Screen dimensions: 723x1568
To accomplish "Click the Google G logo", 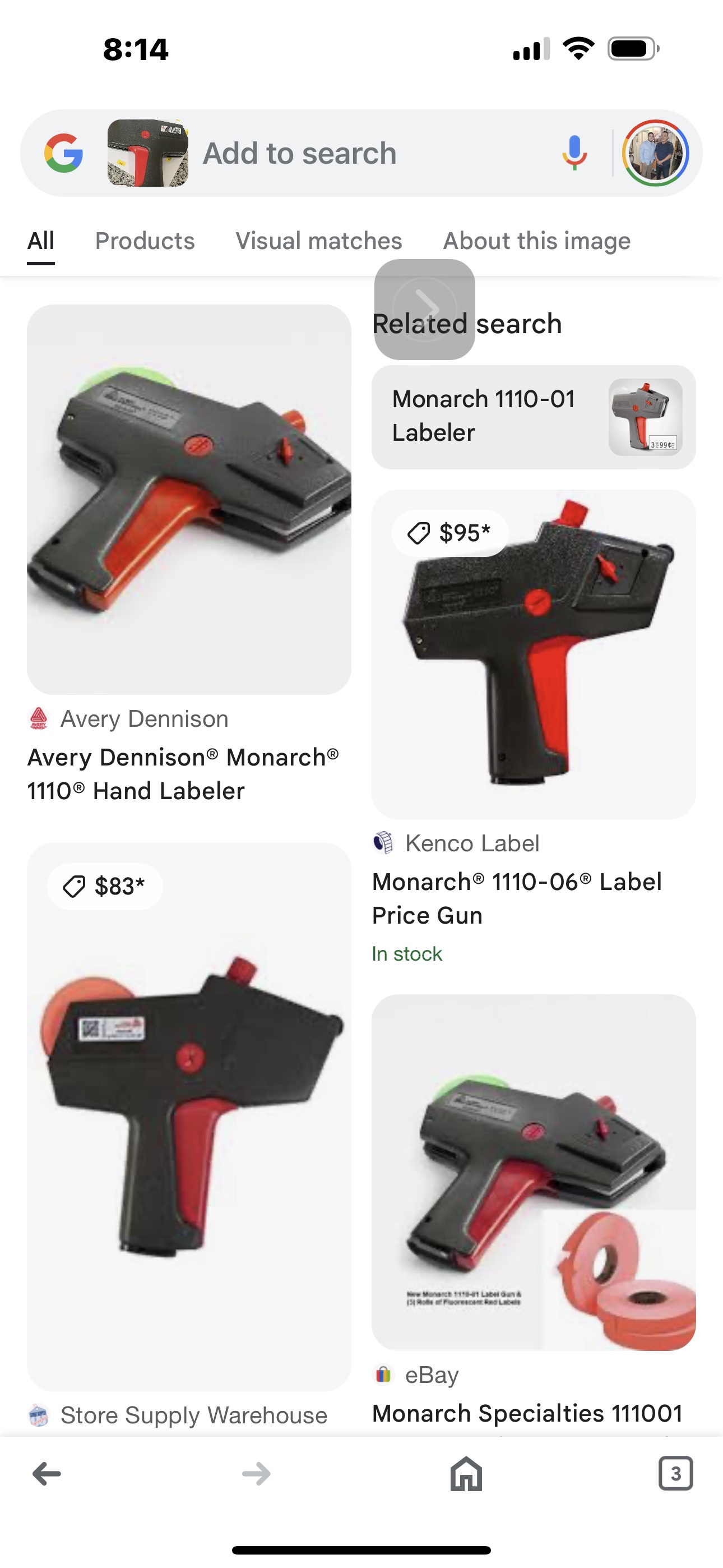I will (x=66, y=152).
